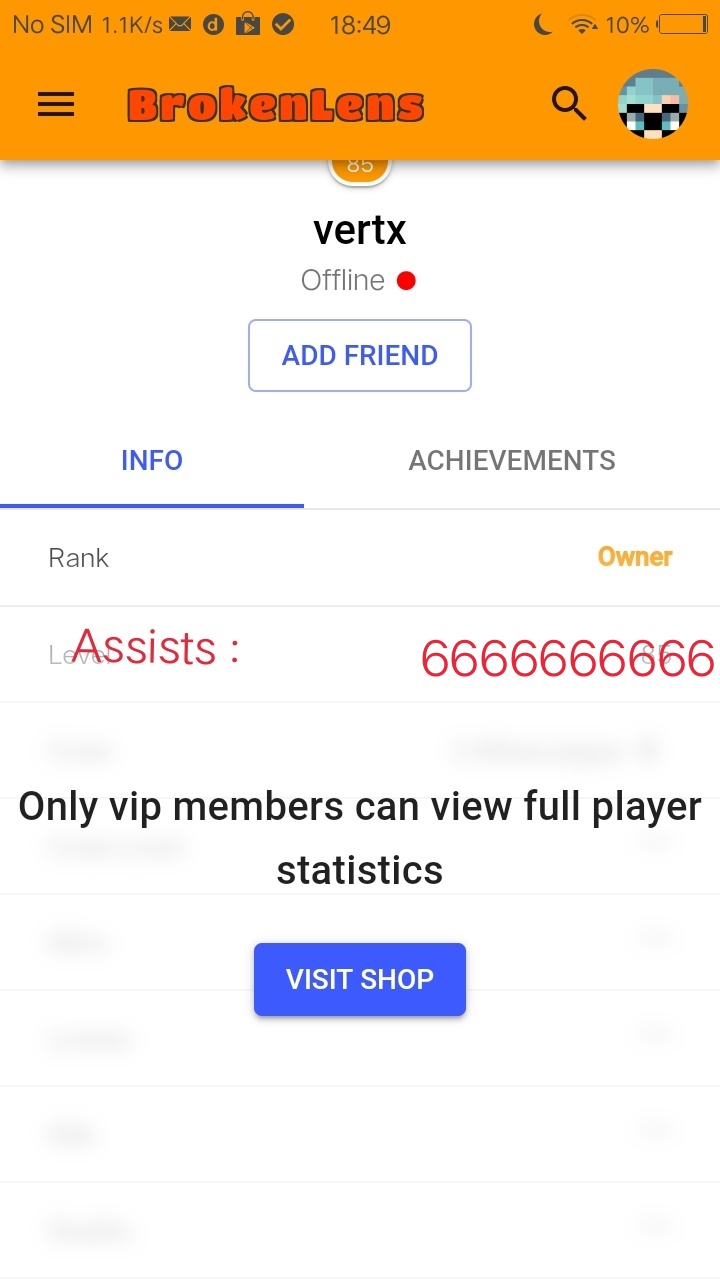Visit the shop for VIP
Image resolution: width=720 pixels, height=1280 pixels.
point(360,979)
